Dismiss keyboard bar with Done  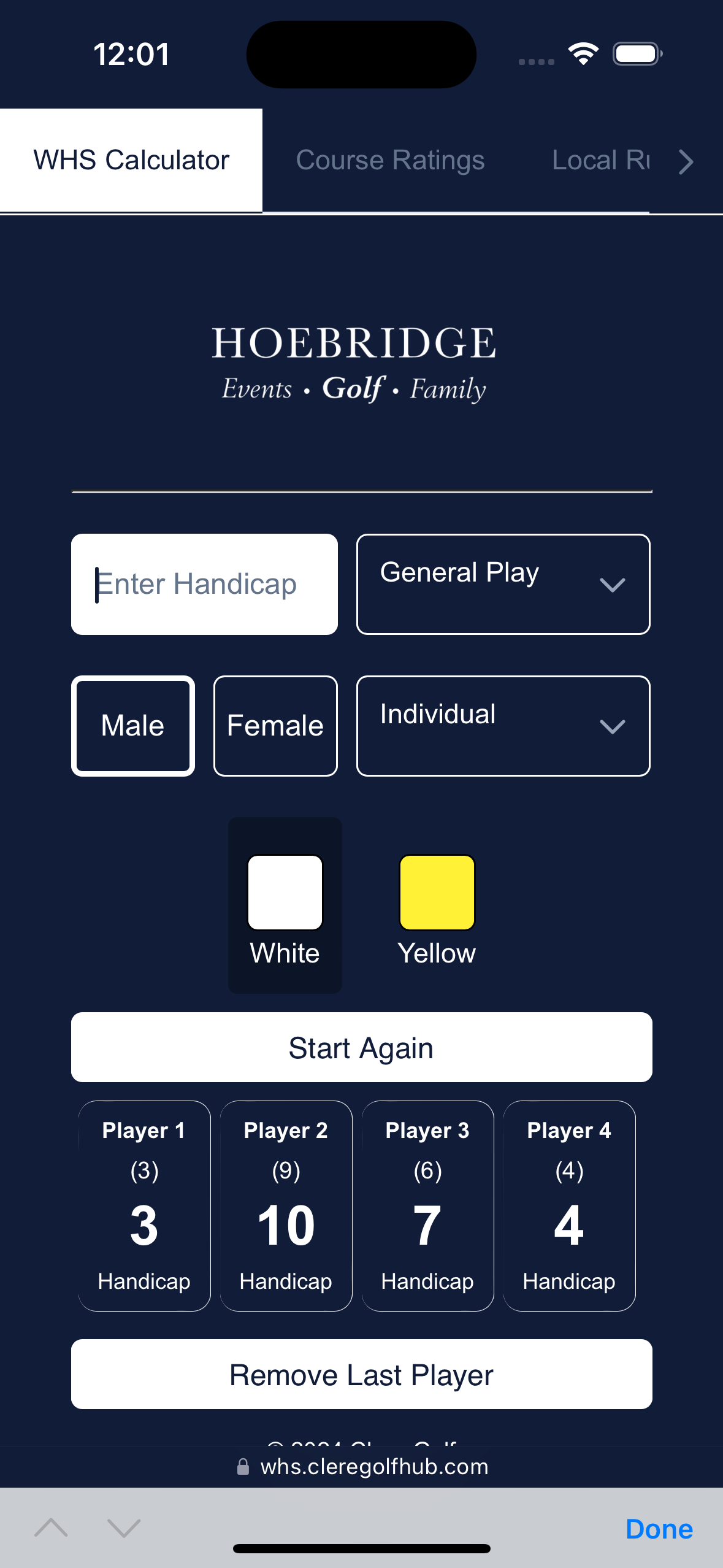coord(659,1529)
